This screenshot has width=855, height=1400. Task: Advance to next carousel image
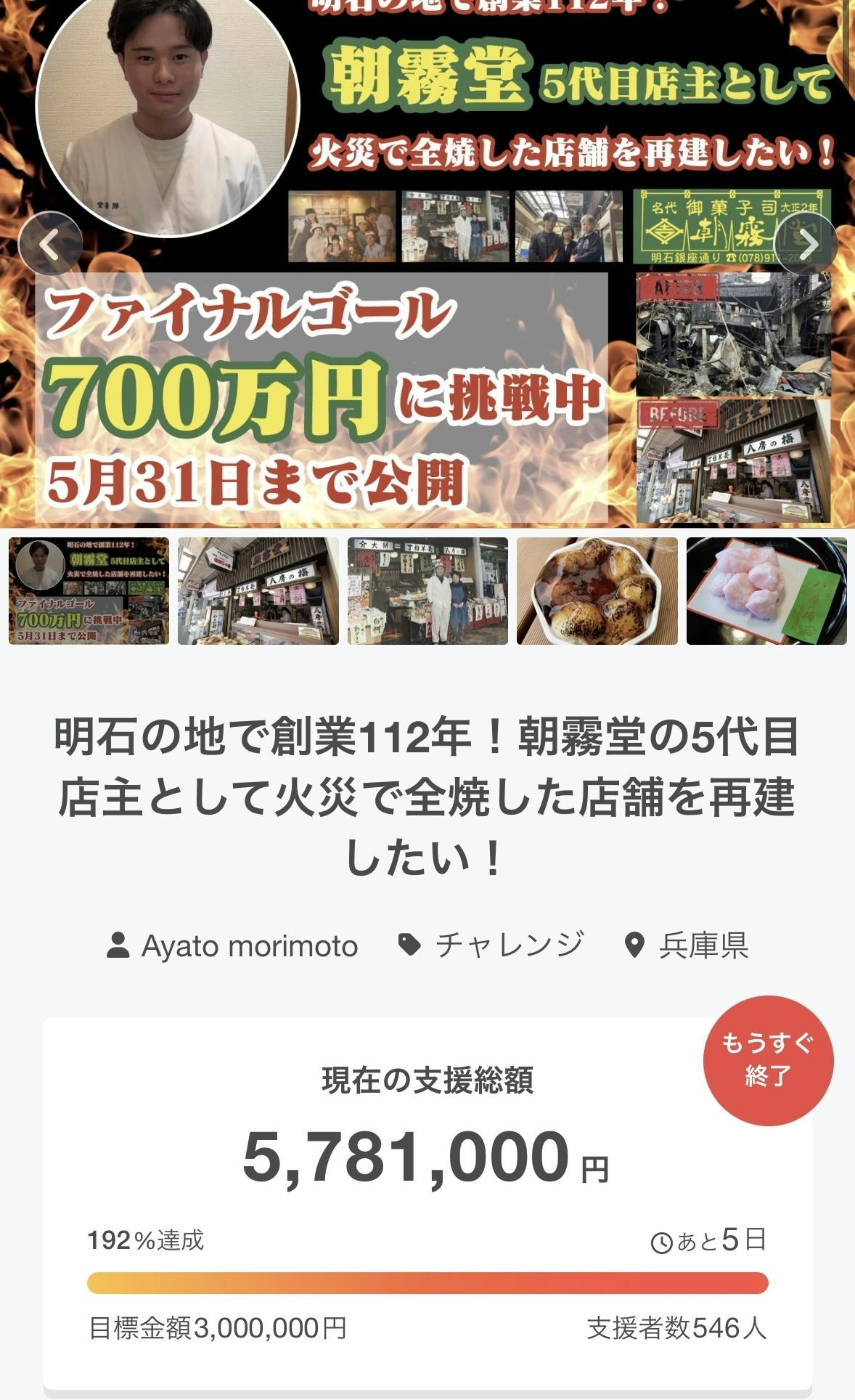pos(806,244)
